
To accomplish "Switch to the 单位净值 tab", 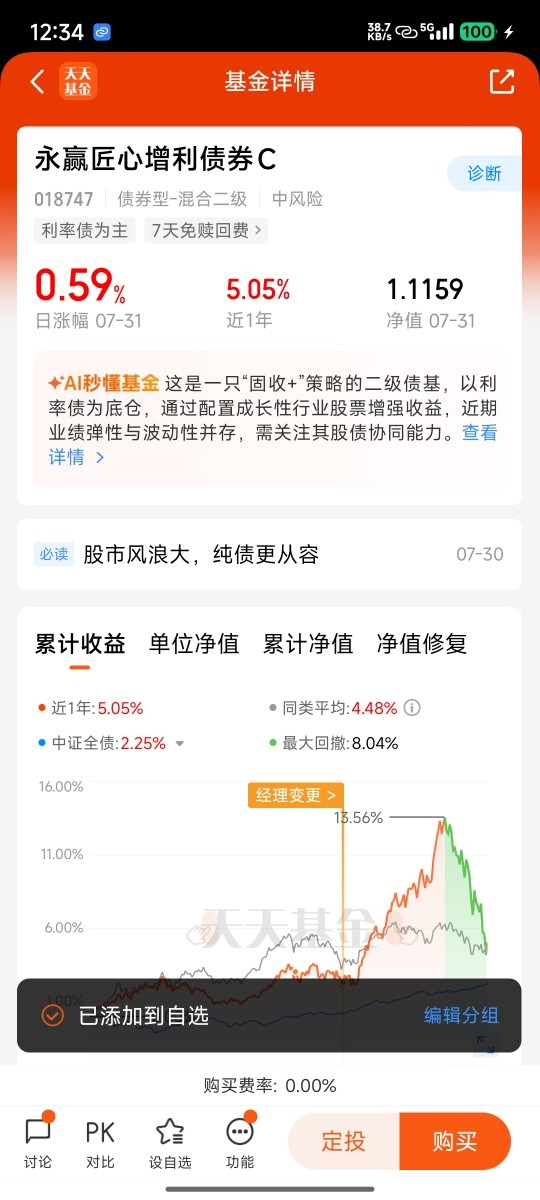I will (x=194, y=644).
